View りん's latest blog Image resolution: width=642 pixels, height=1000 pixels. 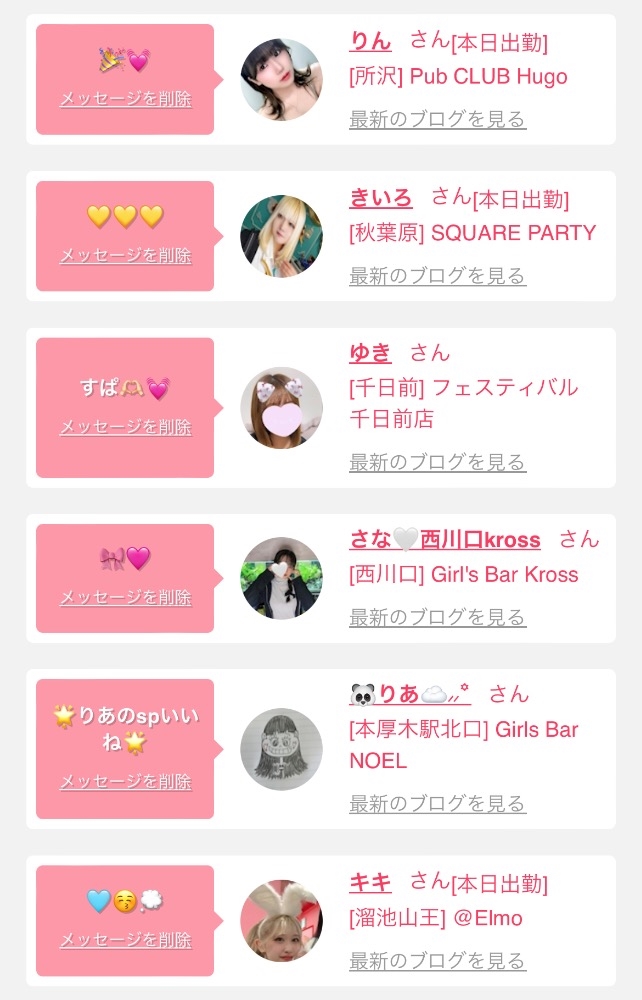coord(437,119)
